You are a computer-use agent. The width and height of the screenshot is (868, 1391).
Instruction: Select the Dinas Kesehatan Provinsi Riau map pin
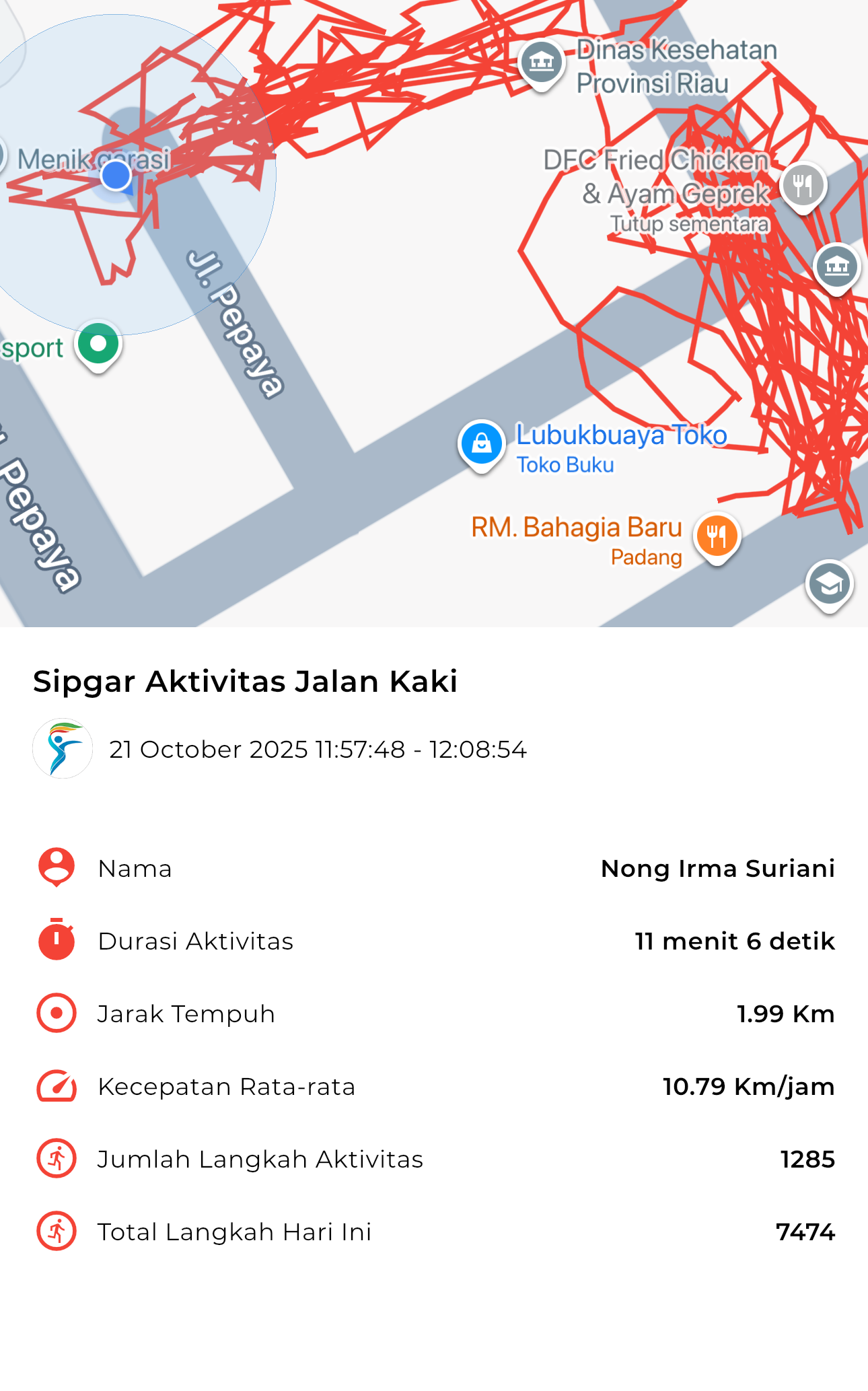pyautogui.click(x=542, y=63)
